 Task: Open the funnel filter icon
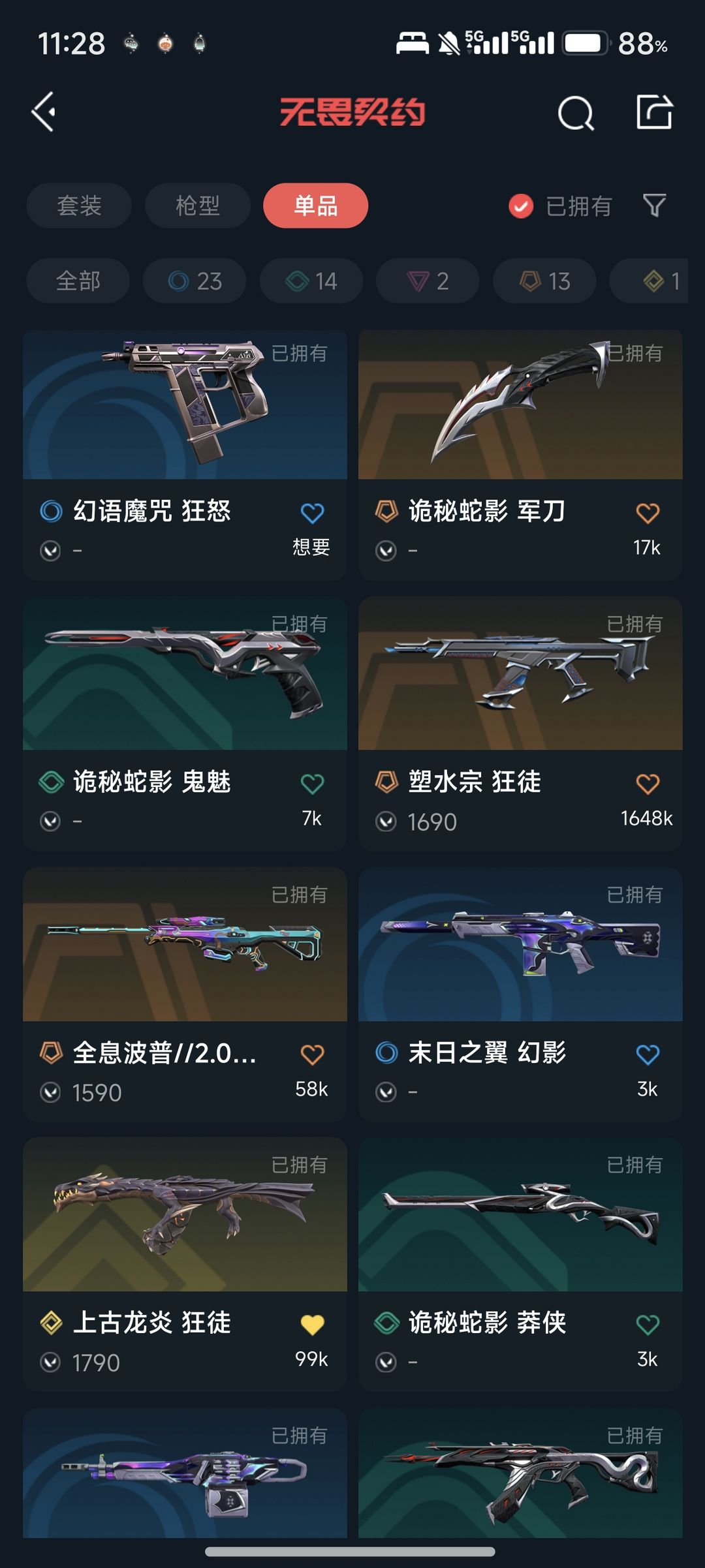654,206
